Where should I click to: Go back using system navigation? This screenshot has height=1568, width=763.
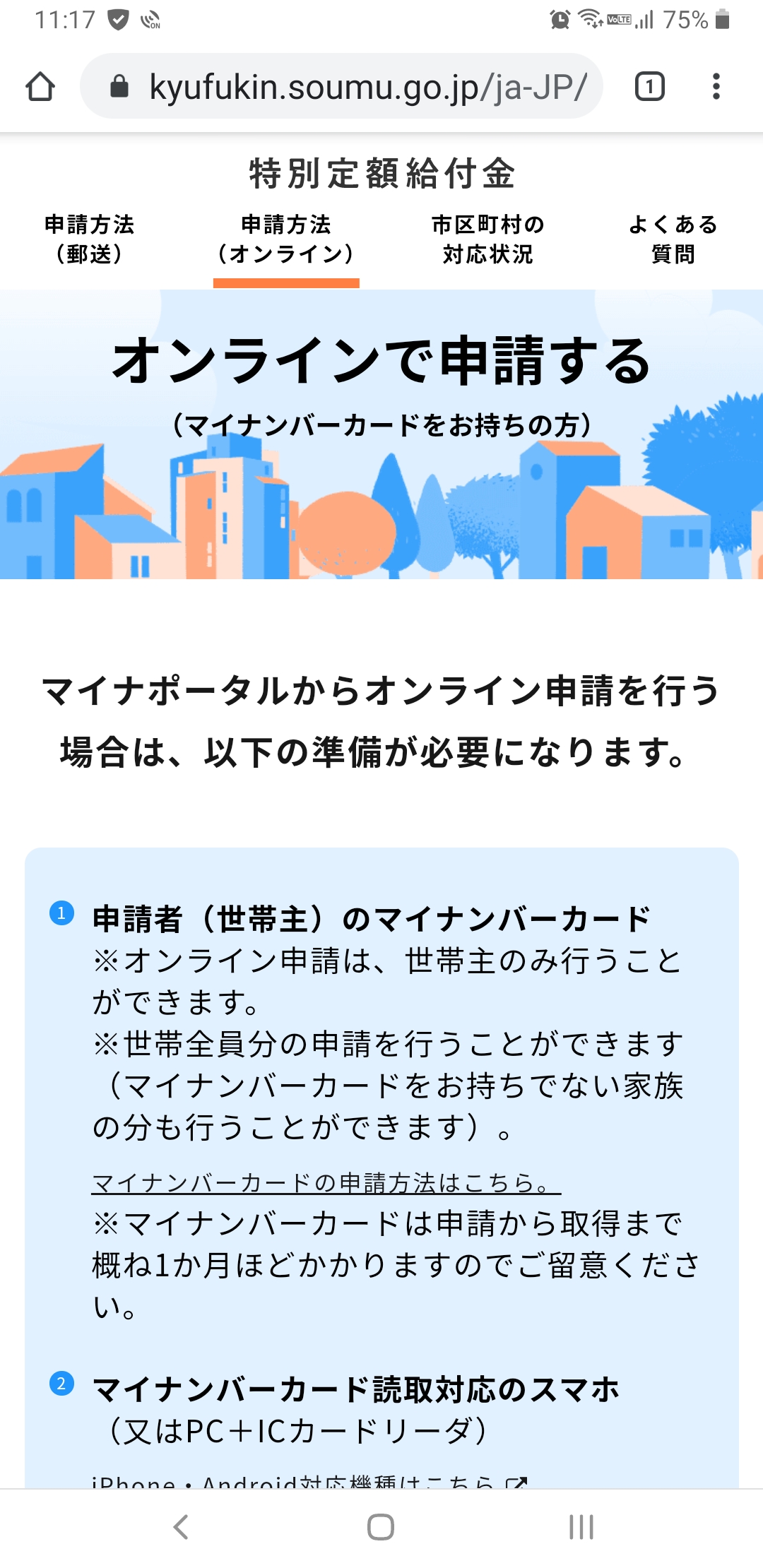tap(181, 1527)
